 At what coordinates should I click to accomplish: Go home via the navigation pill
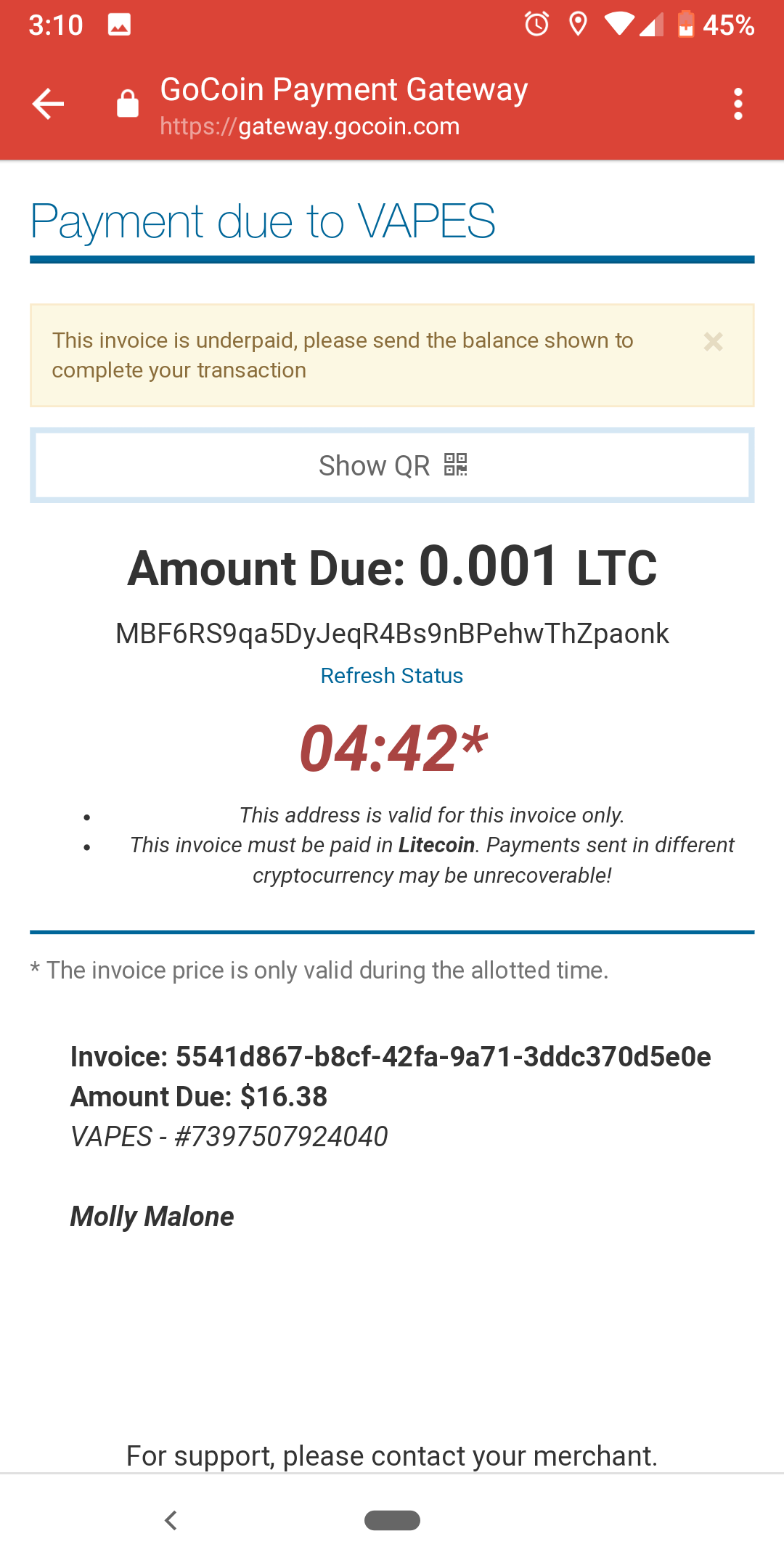(392, 1520)
